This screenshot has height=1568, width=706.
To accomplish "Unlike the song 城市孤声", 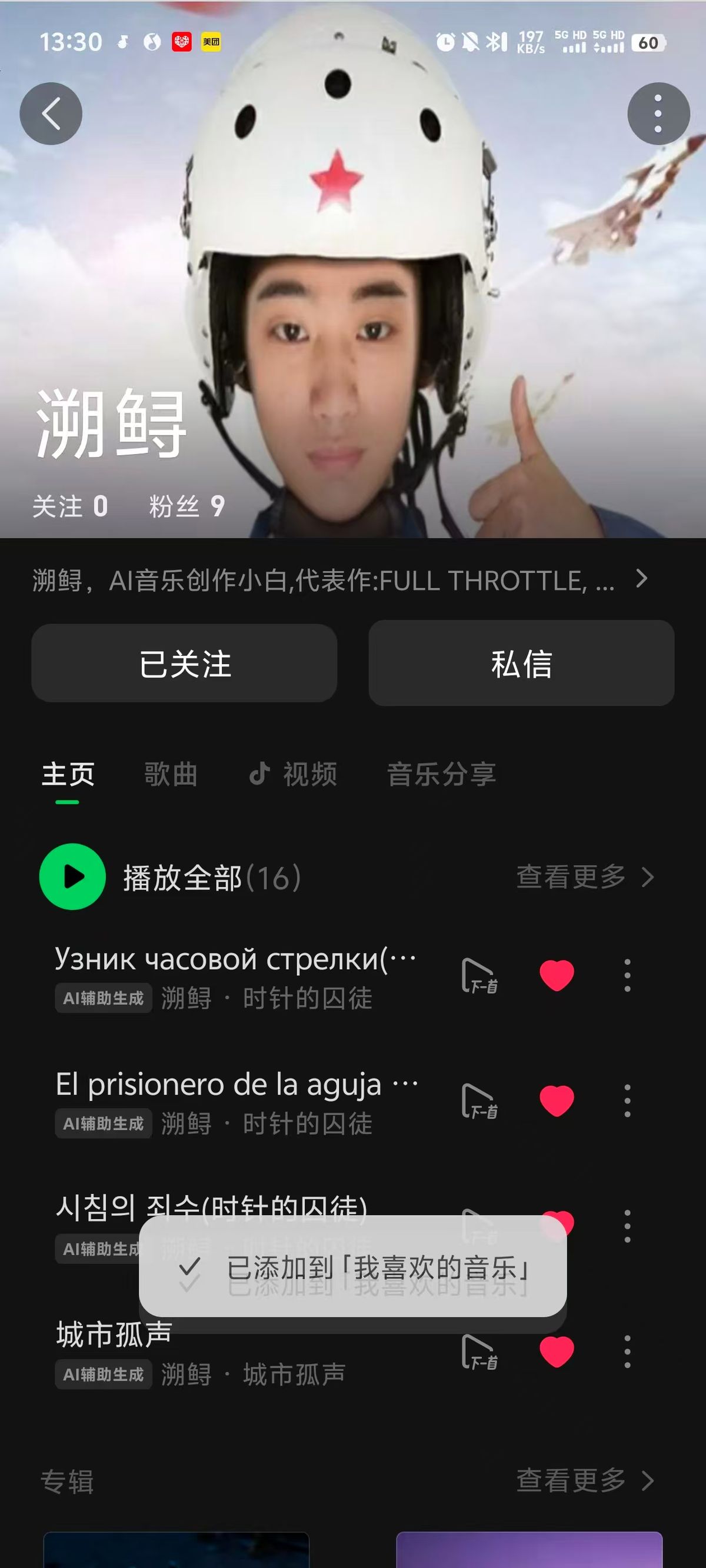I will click(557, 1352).
